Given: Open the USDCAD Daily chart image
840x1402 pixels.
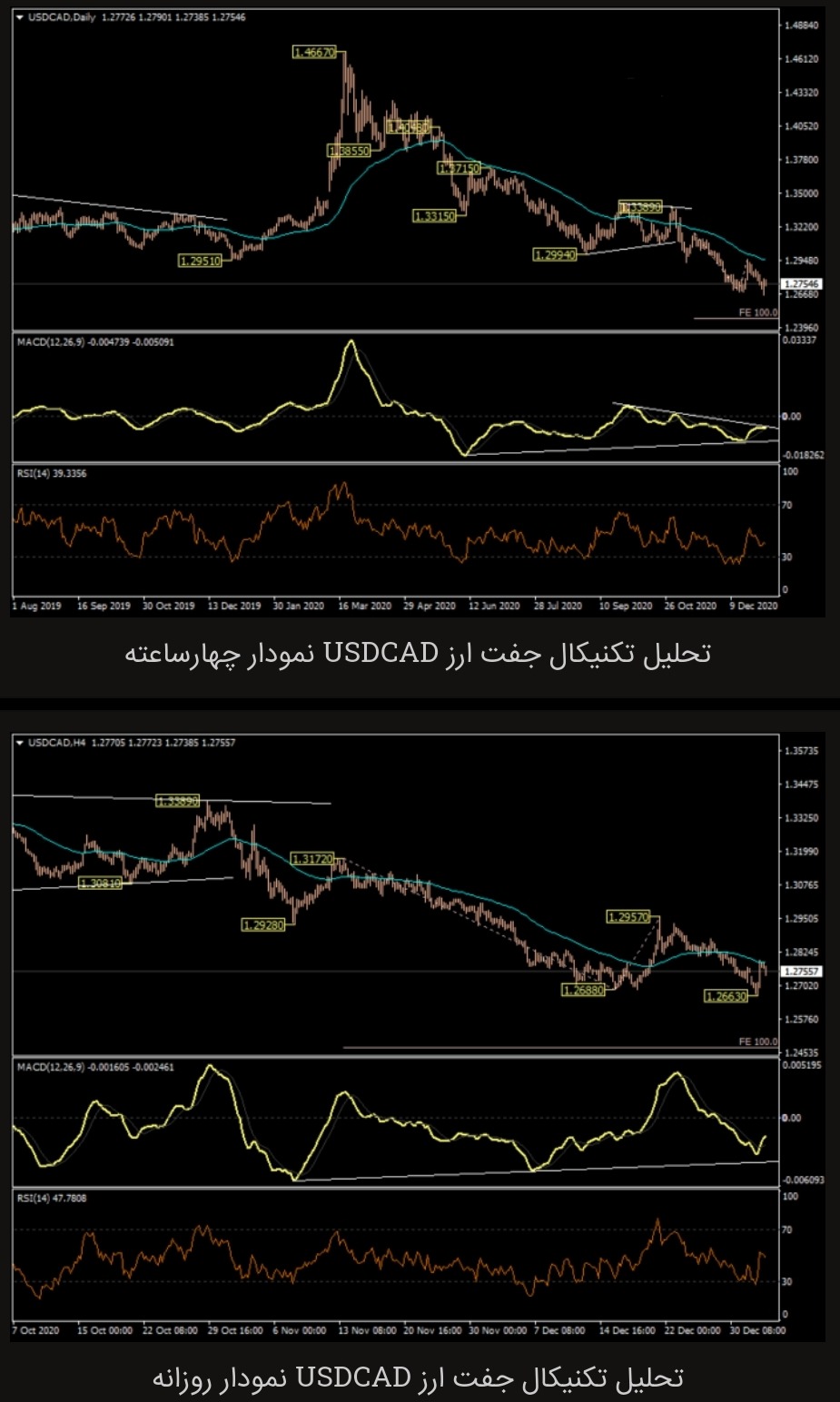Looking at the screenshot, I should (418, 312).
